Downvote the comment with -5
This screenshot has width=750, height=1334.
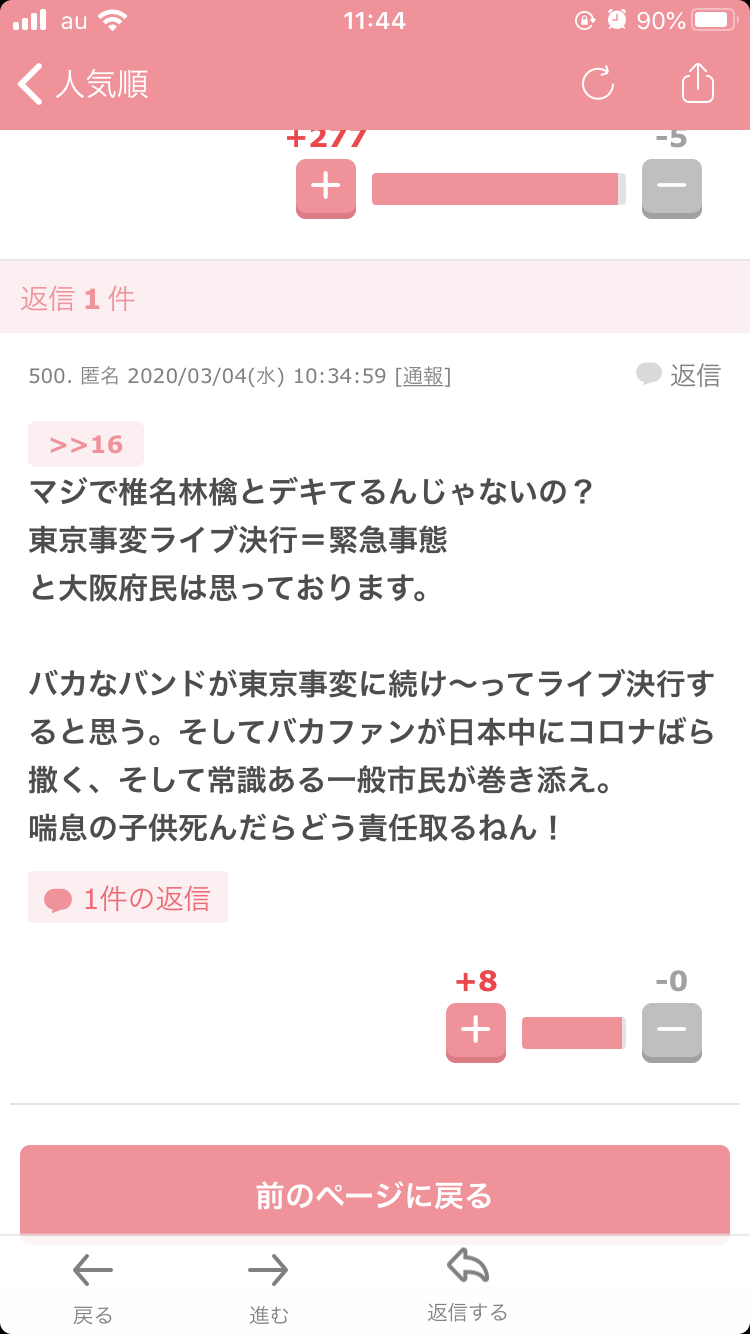coord(671,187)
